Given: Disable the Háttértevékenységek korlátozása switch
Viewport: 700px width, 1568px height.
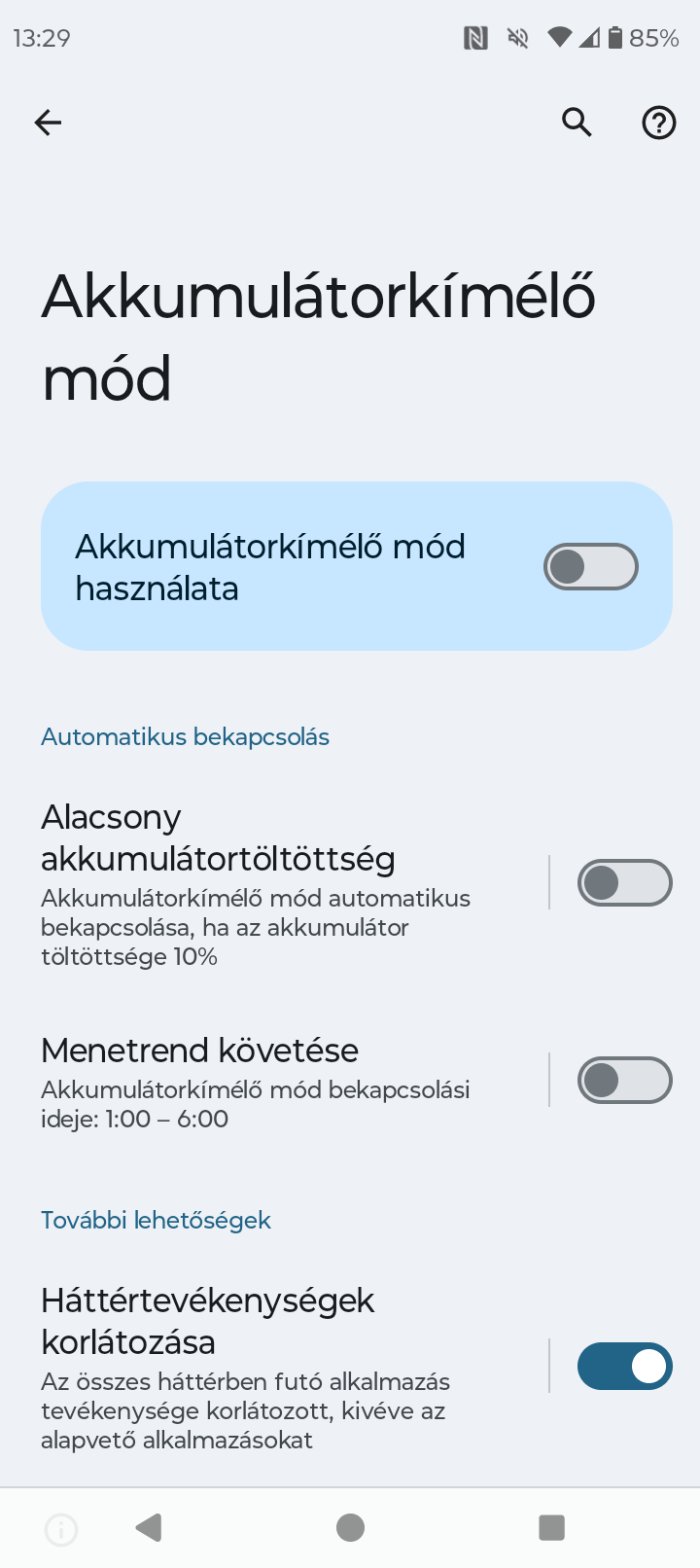Looking at the screenshot, I should coord(624,1367).
